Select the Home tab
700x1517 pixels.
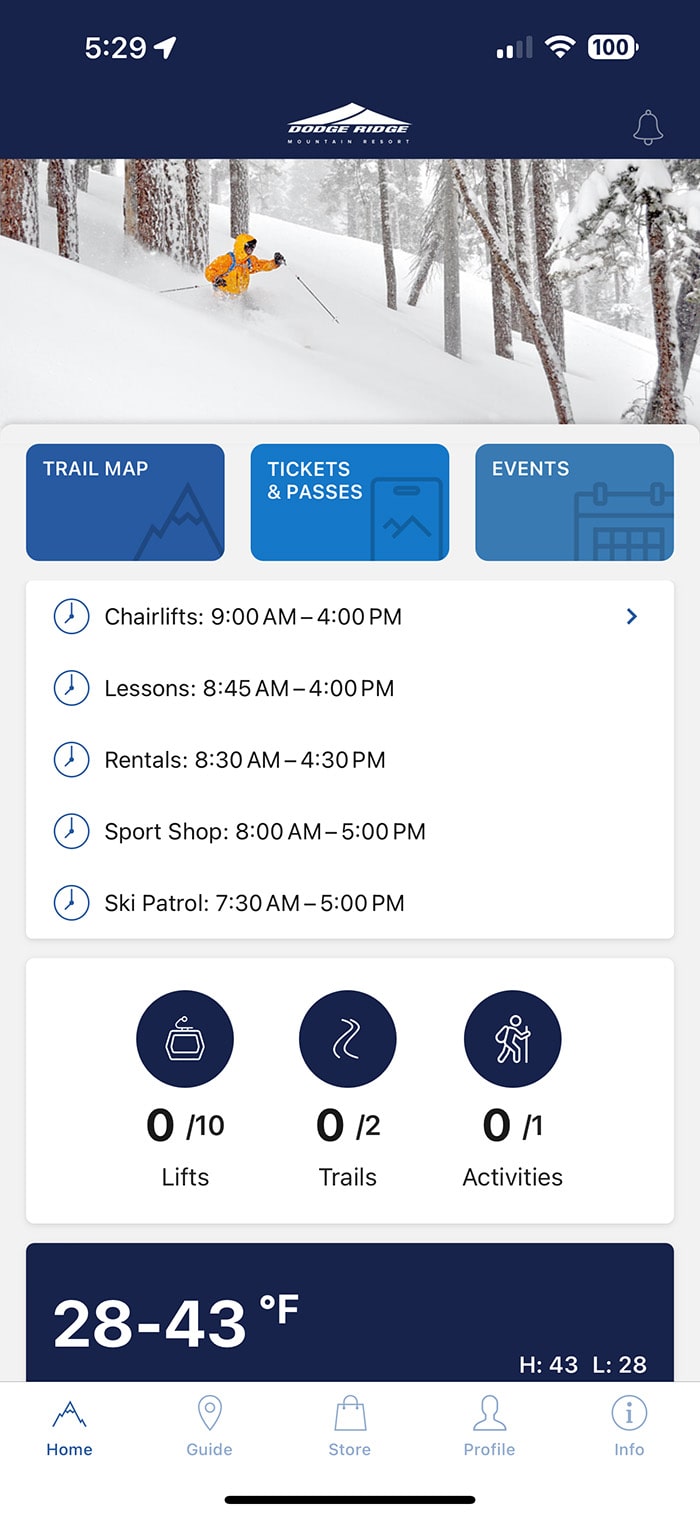[69, 1428]
